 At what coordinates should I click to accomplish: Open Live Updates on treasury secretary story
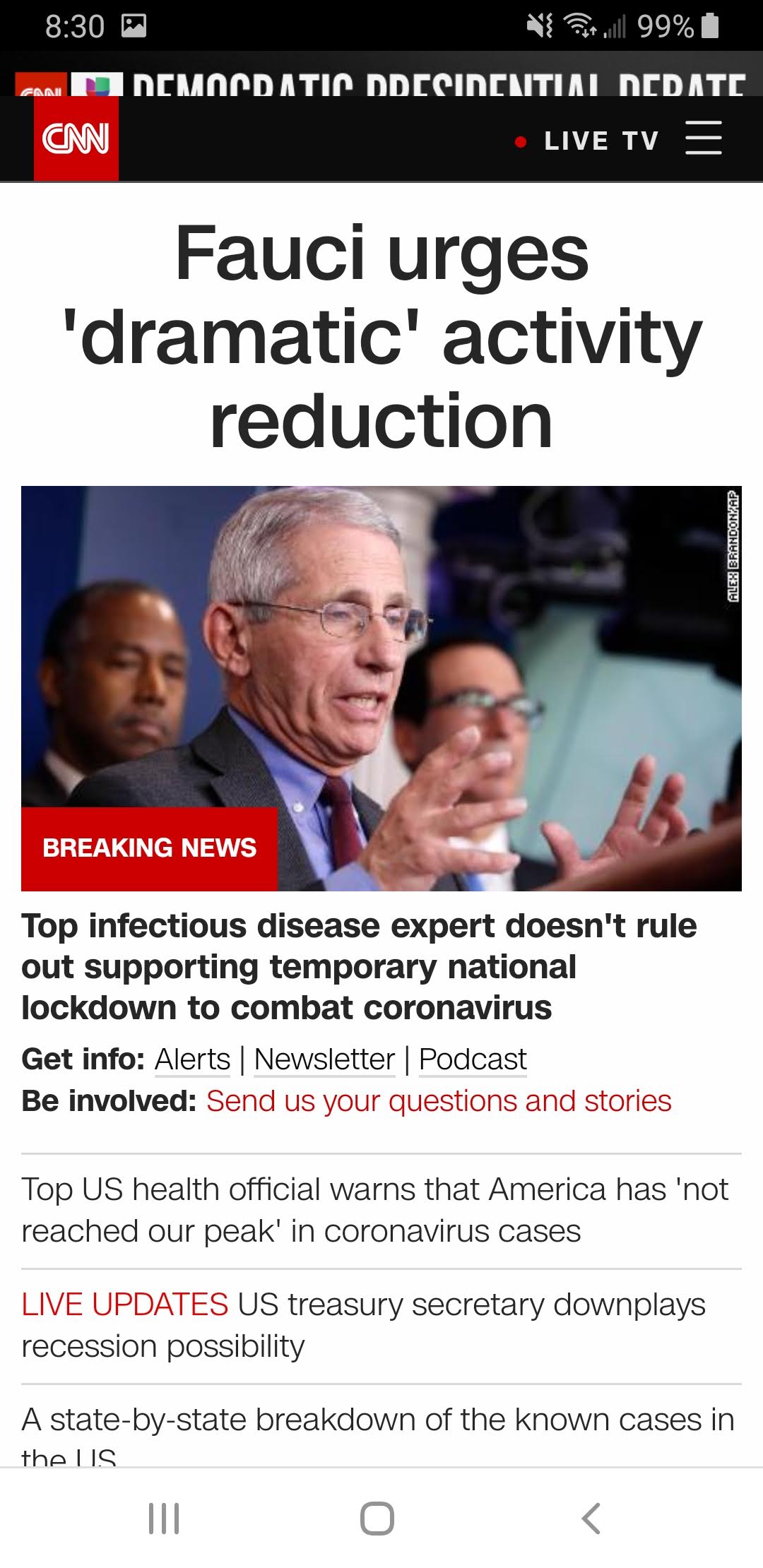363,1325
